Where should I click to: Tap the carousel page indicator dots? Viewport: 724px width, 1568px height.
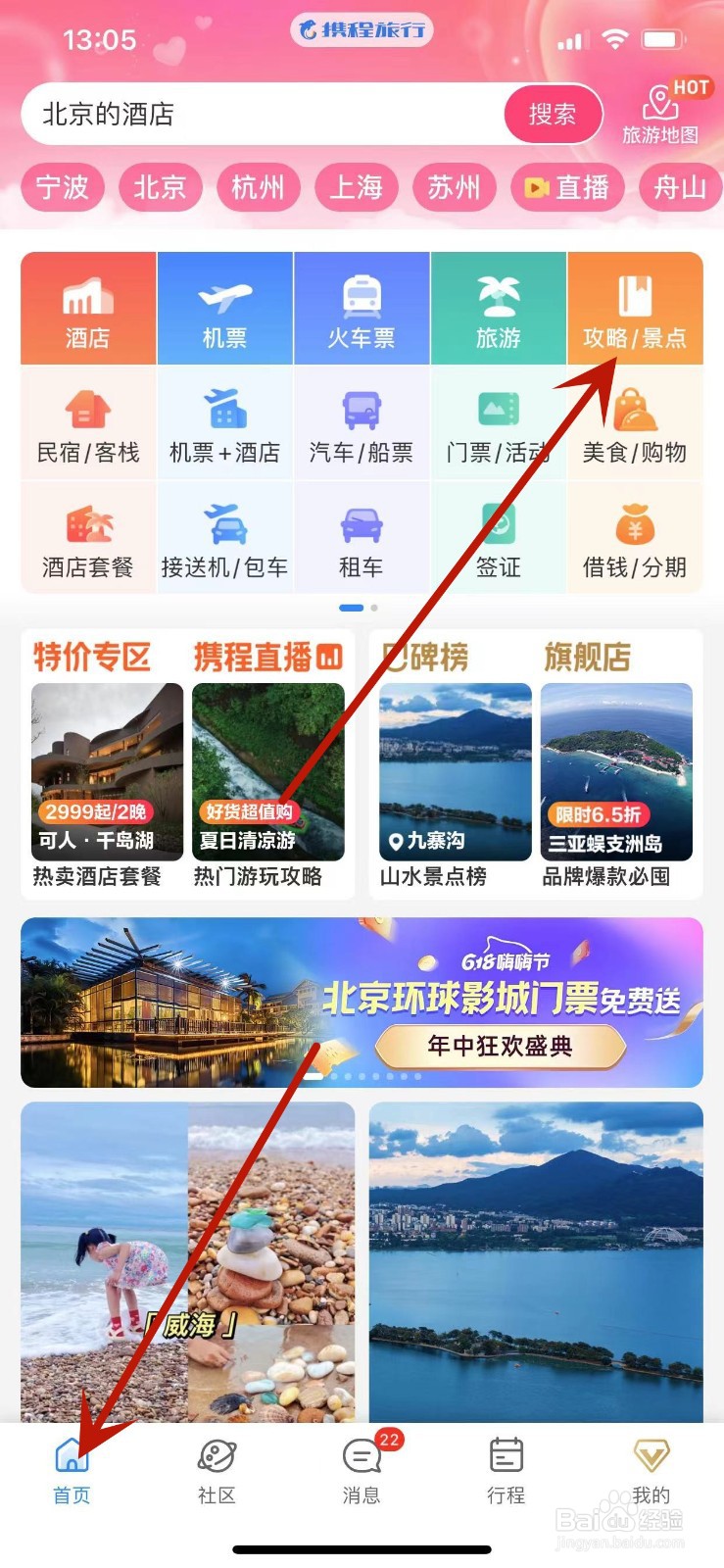coord(362,607)
